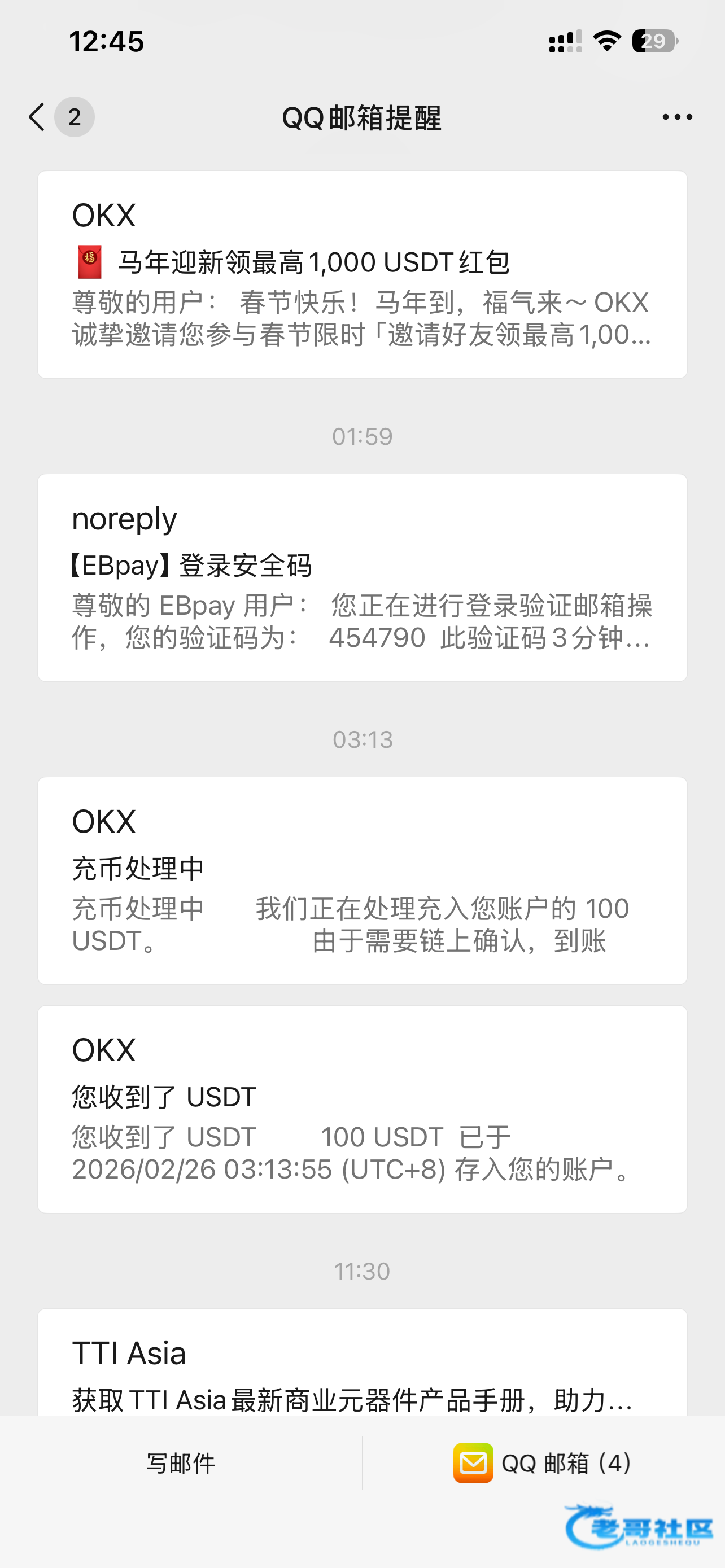This screenshot has height=1568, width=725.
Task: Open QQ 邮箱 (4) inbox
Action: point(543,1462)
